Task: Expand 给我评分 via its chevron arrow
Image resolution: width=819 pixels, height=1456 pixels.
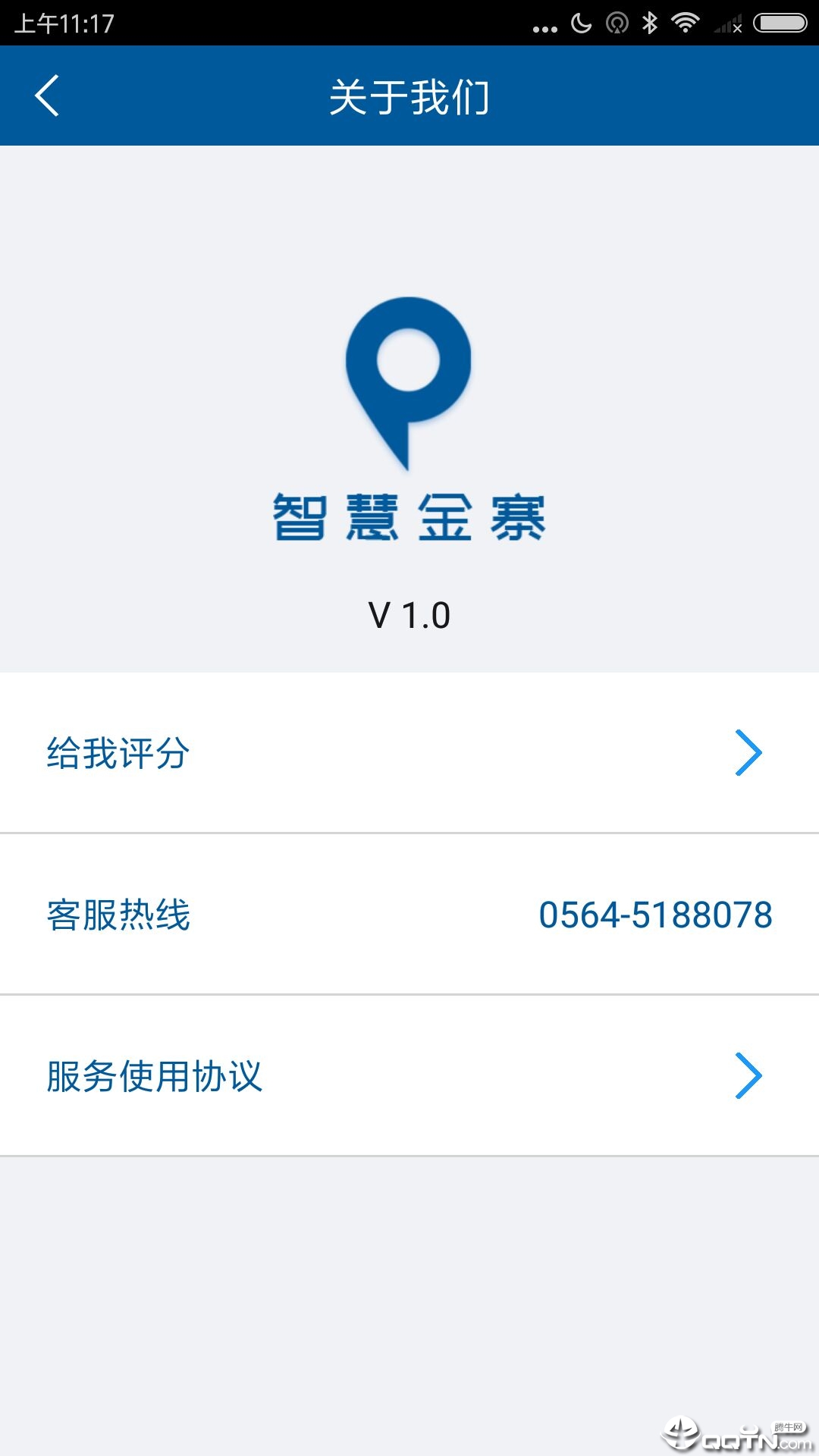Action: [x=750, y=752]
